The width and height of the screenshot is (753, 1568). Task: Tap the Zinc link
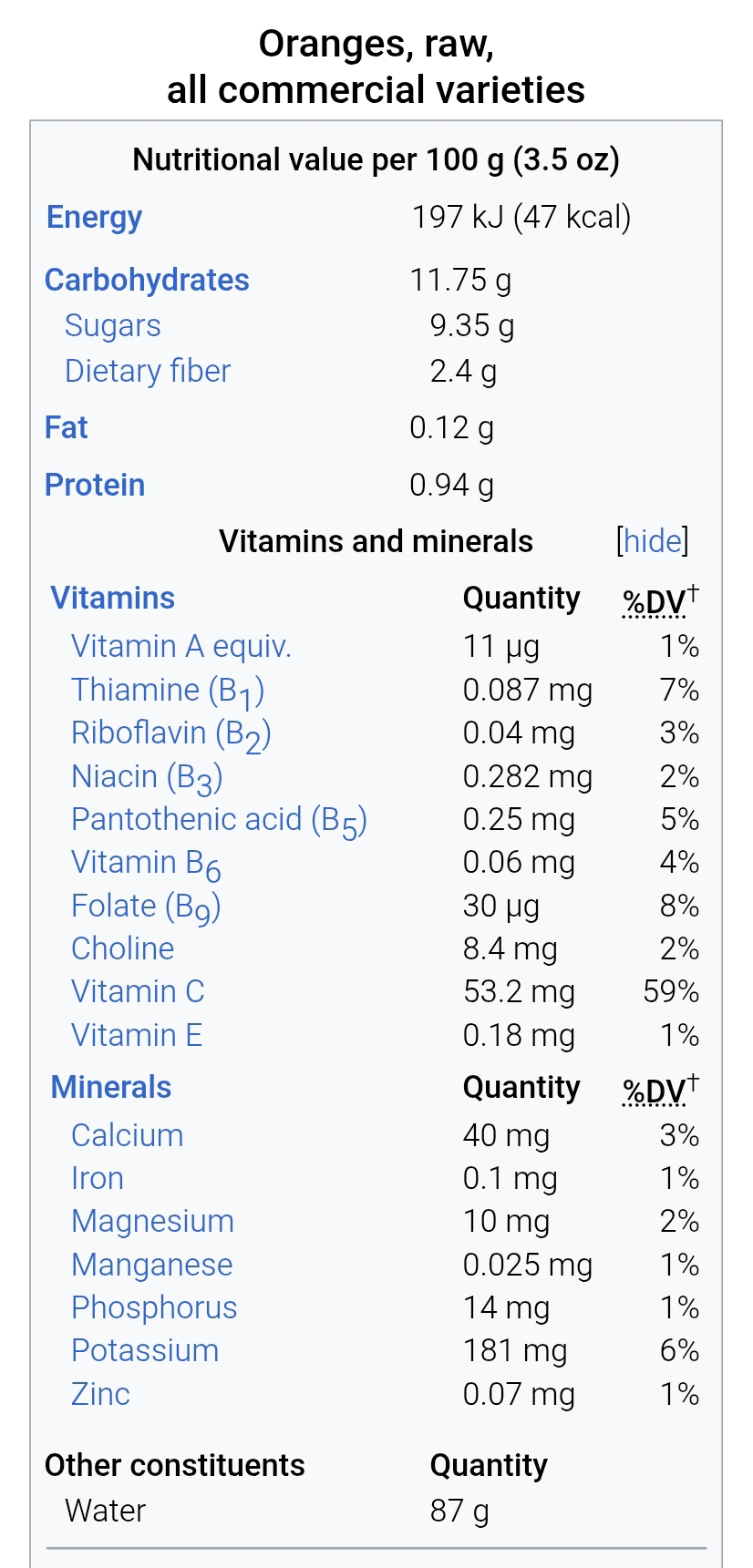(101, 1394)
